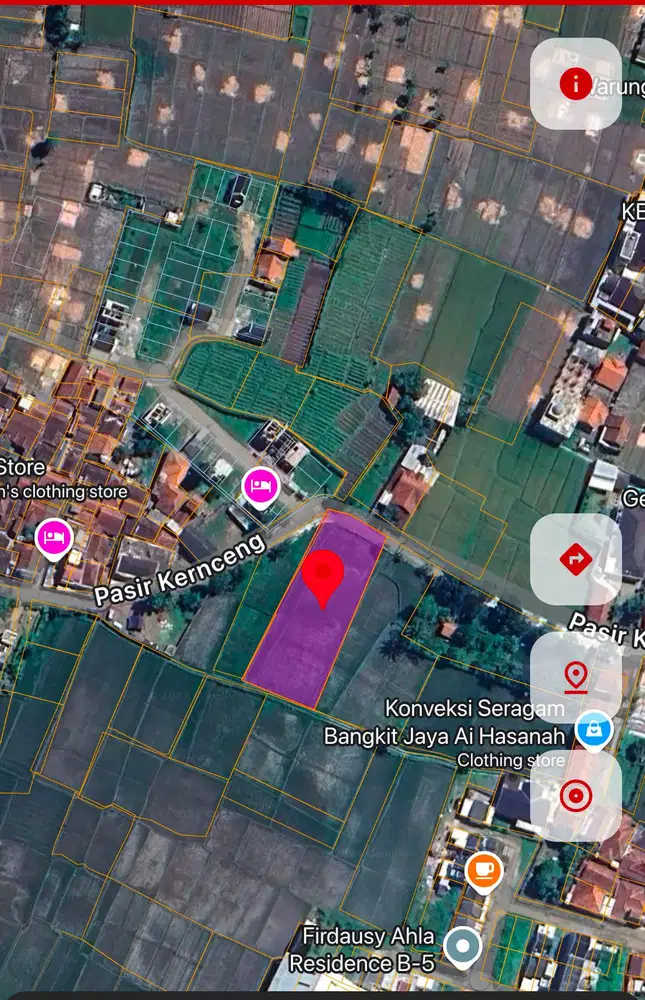
Task: Open lodging marker below clothing store label
Action: click(54, 539)
